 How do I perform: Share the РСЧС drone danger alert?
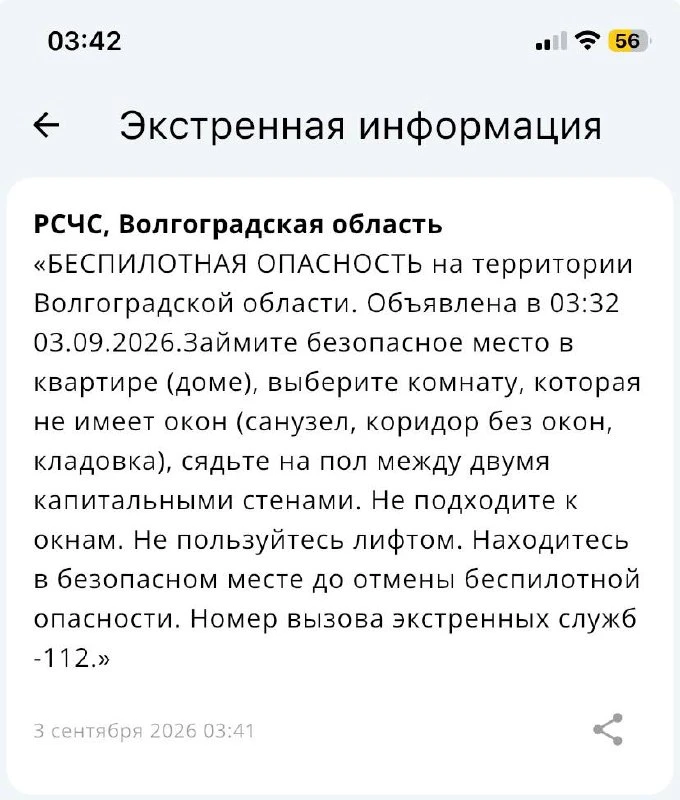click(x=608, y=729)
